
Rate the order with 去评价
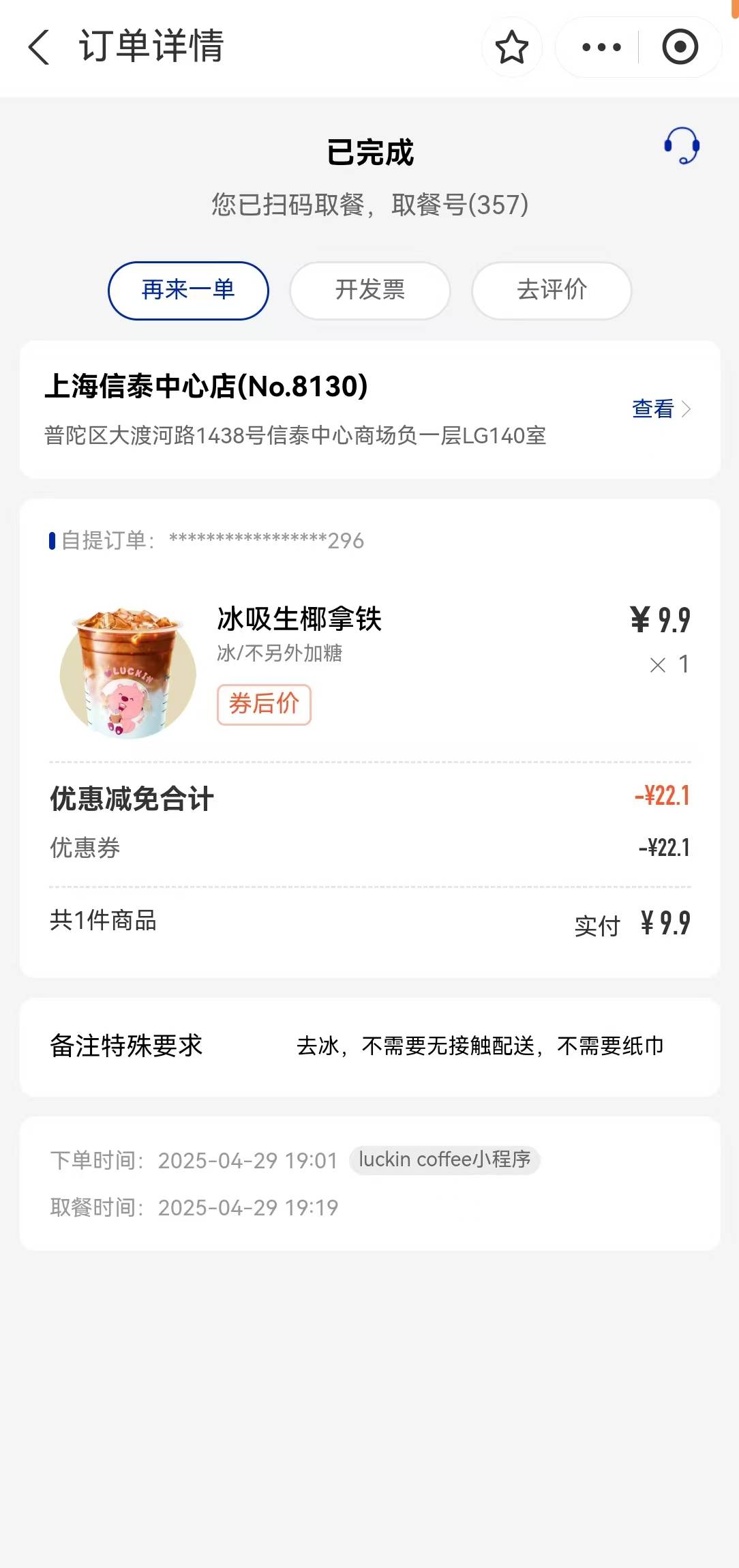pos(552,291)
